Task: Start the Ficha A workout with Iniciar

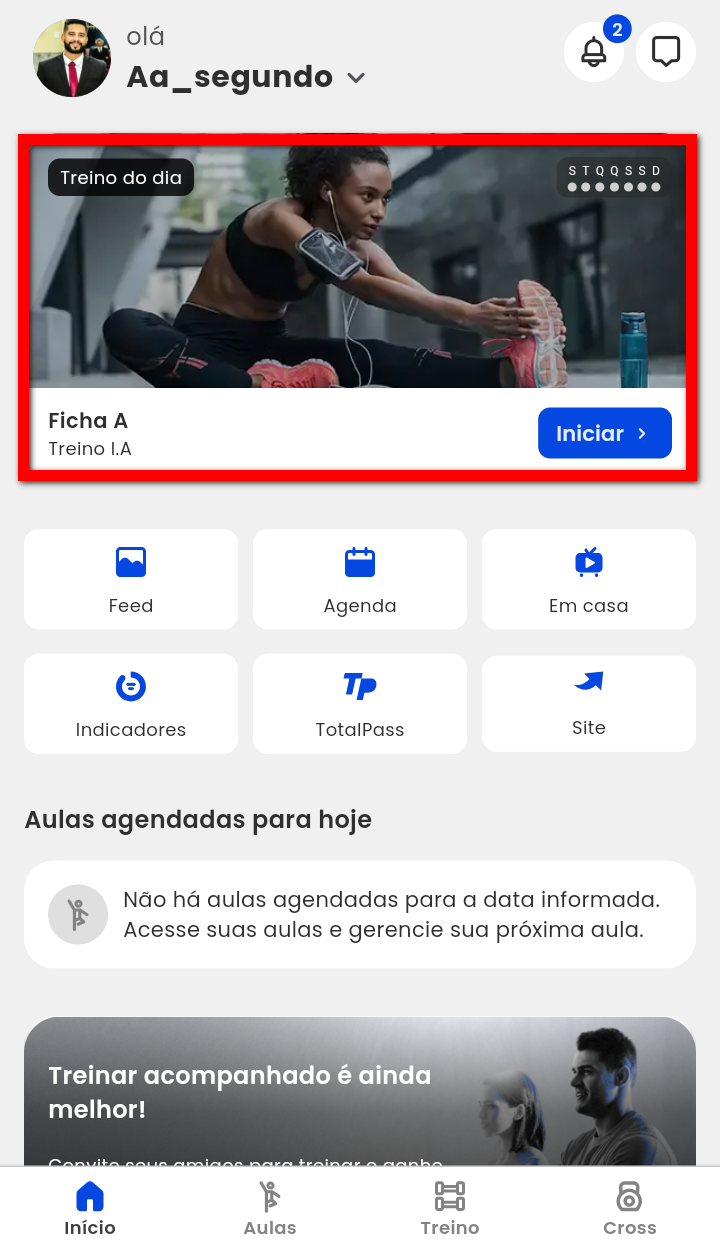Action: [604, 433]
